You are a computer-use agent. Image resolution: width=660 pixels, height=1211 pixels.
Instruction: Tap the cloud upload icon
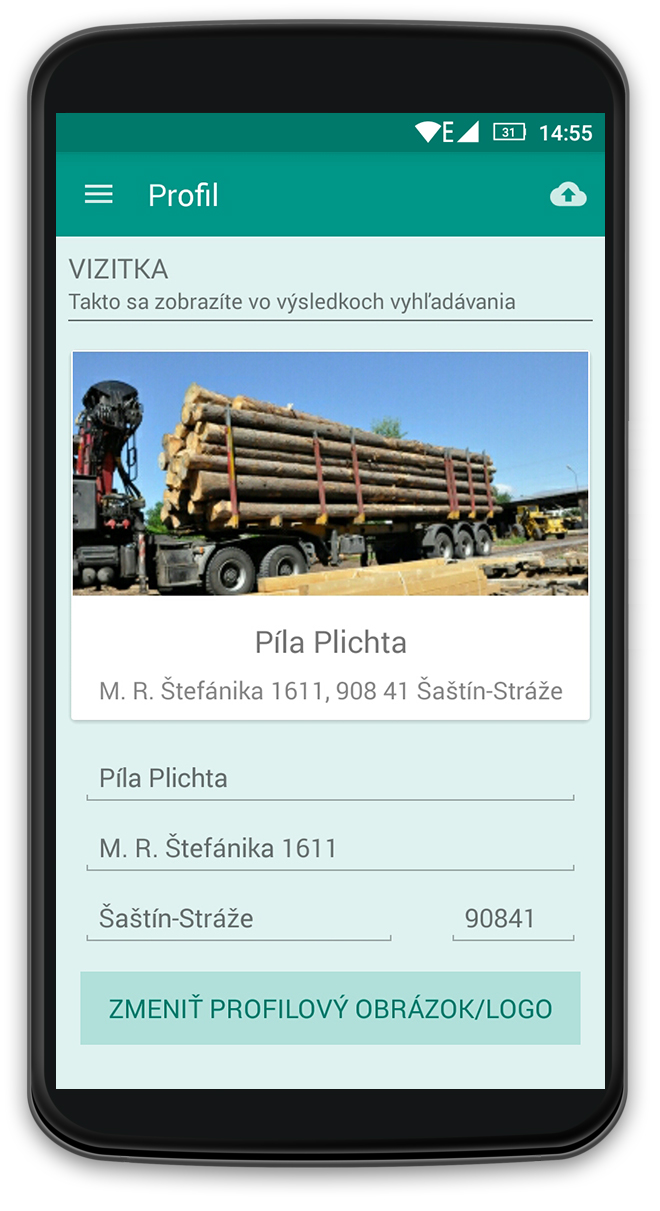pos(568,195)
